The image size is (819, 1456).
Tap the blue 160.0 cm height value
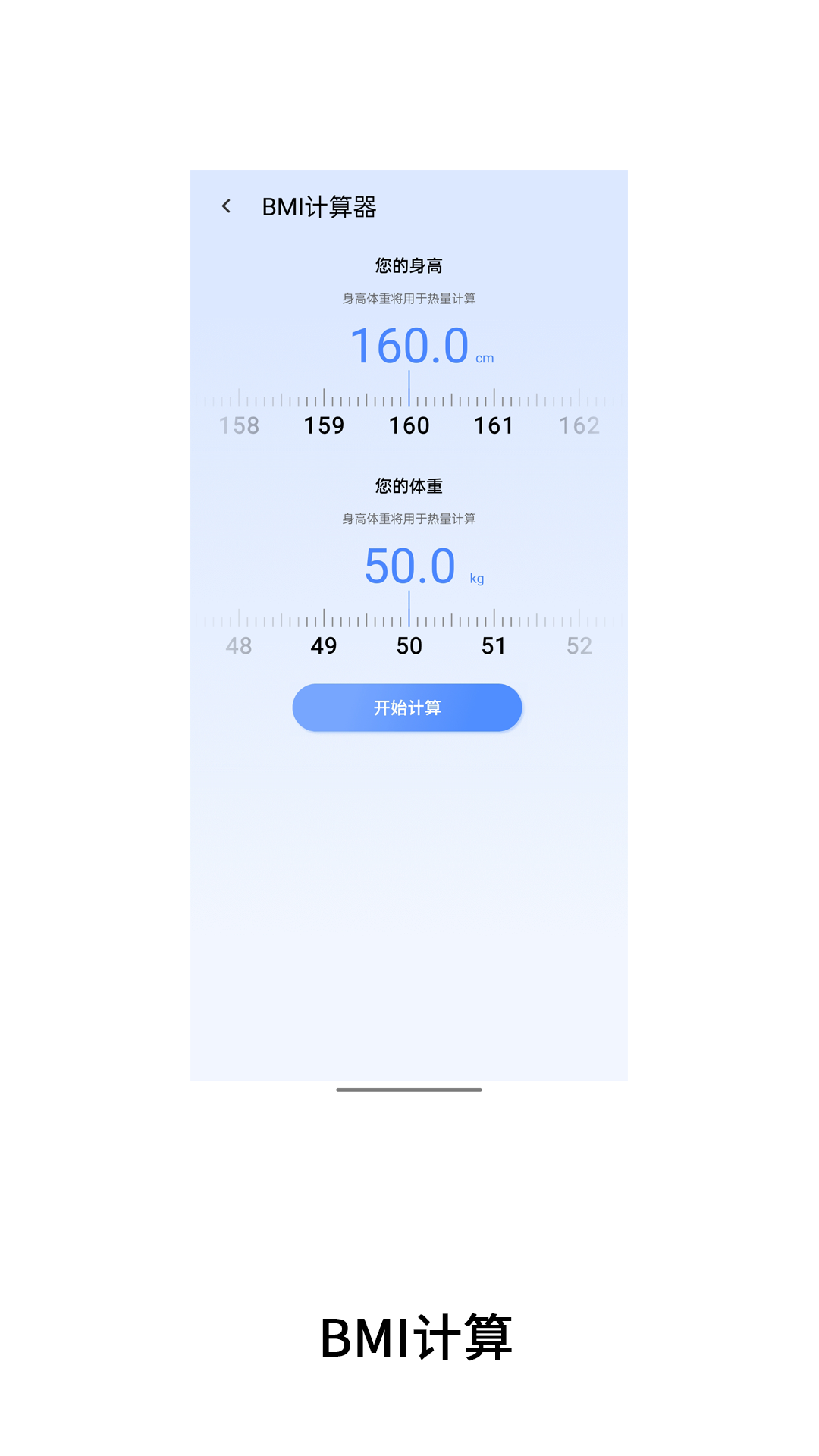click(x=409, y=347)
